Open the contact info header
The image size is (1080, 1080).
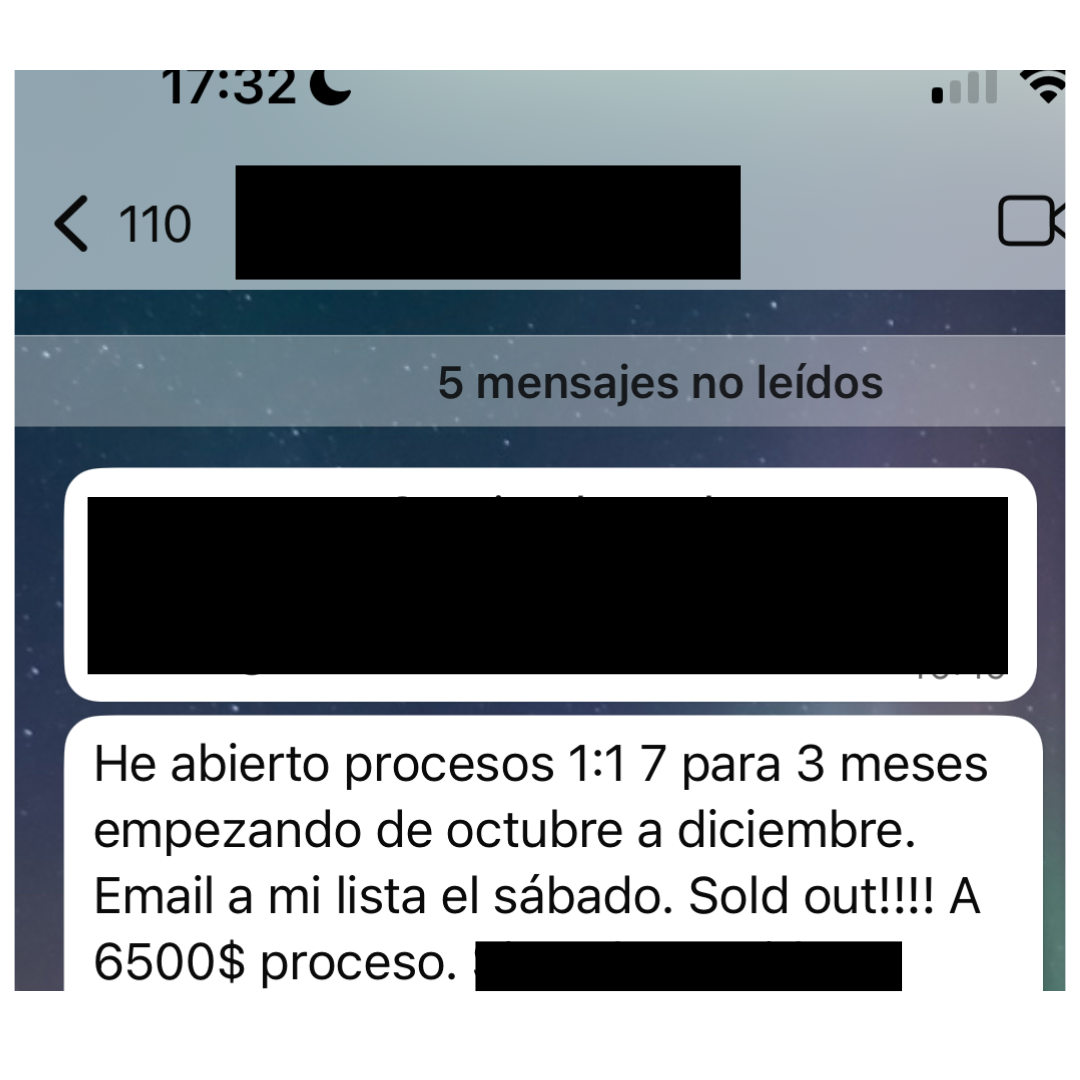click(x=488, y=222)
